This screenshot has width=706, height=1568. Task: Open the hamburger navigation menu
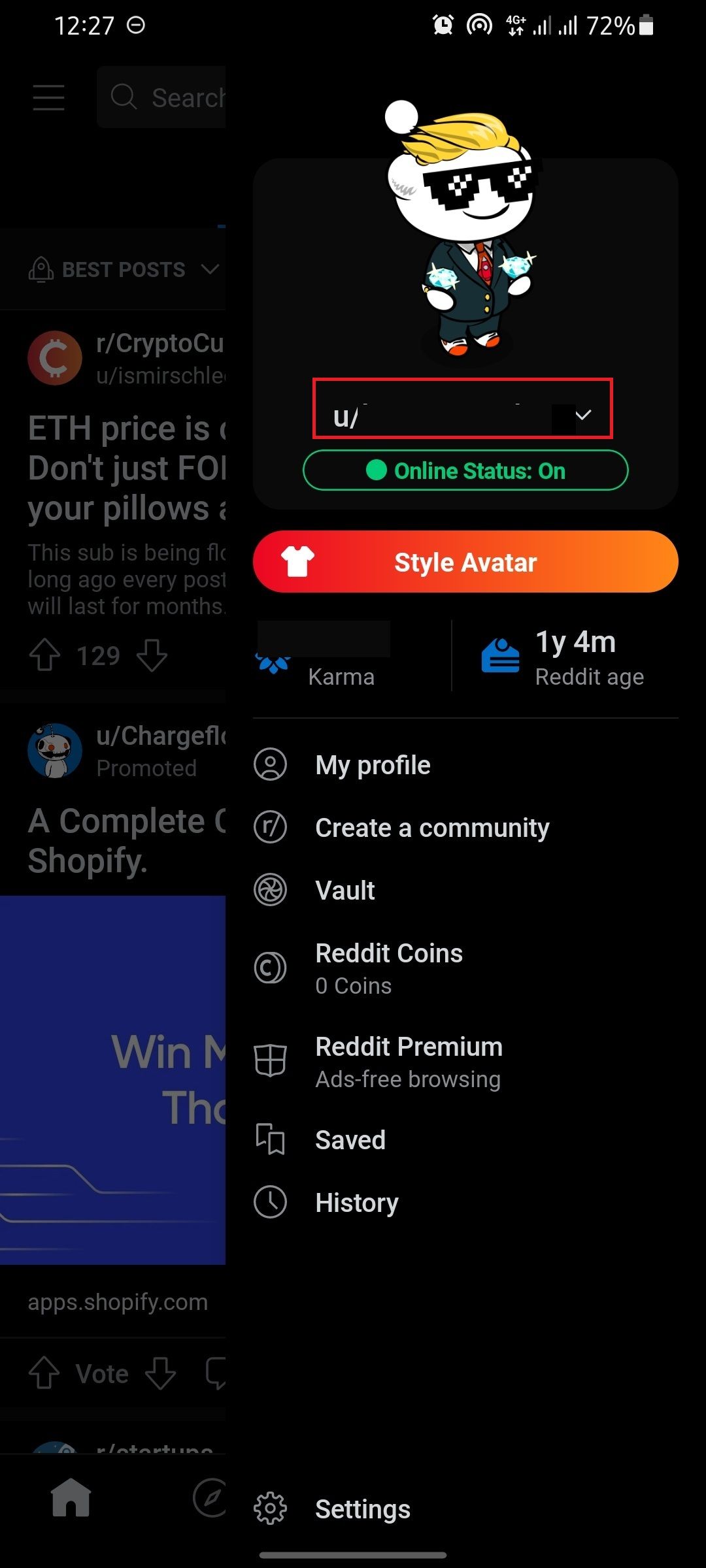tap(48, 97)
